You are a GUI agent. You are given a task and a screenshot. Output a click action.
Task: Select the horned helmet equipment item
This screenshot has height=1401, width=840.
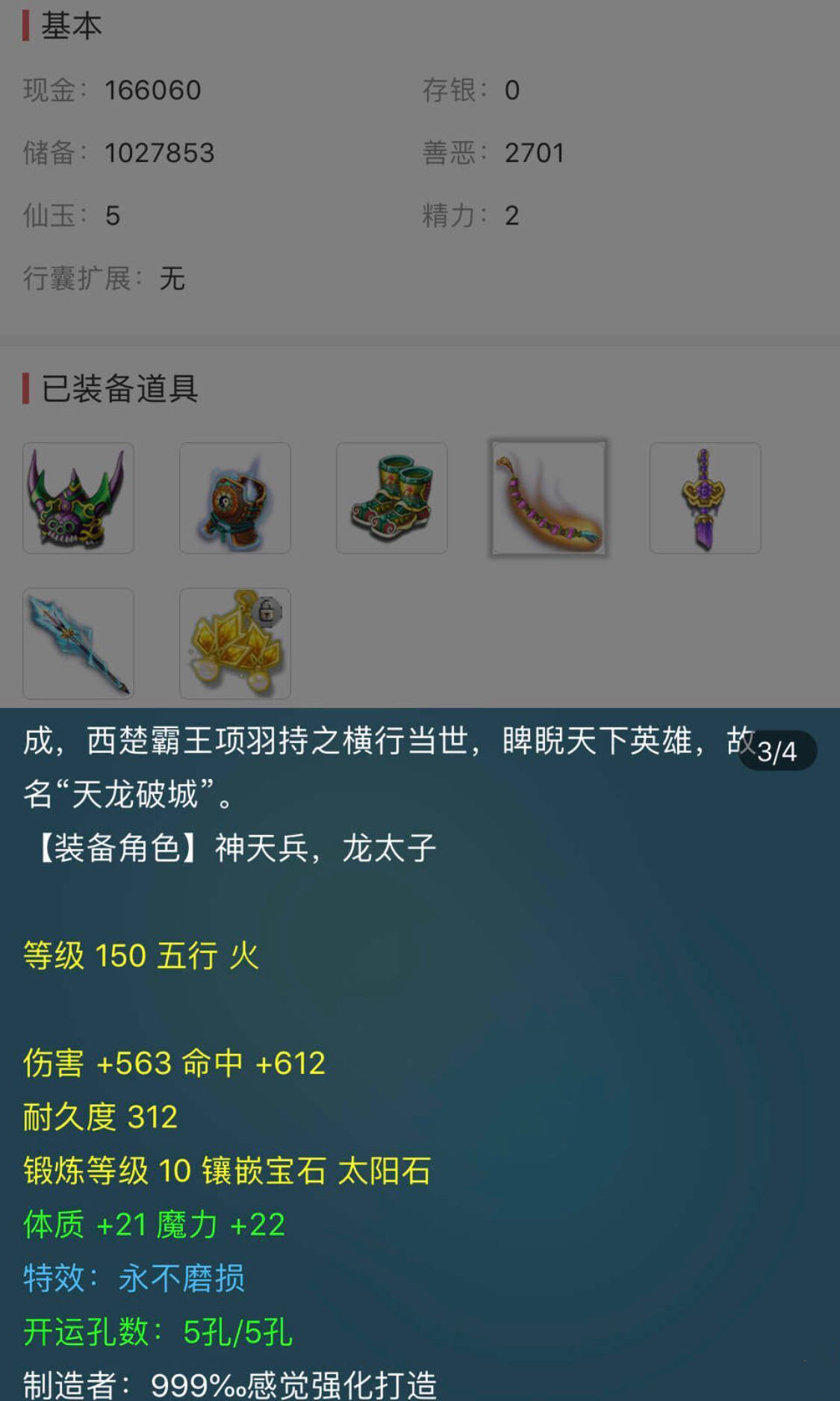click(78, 498)
